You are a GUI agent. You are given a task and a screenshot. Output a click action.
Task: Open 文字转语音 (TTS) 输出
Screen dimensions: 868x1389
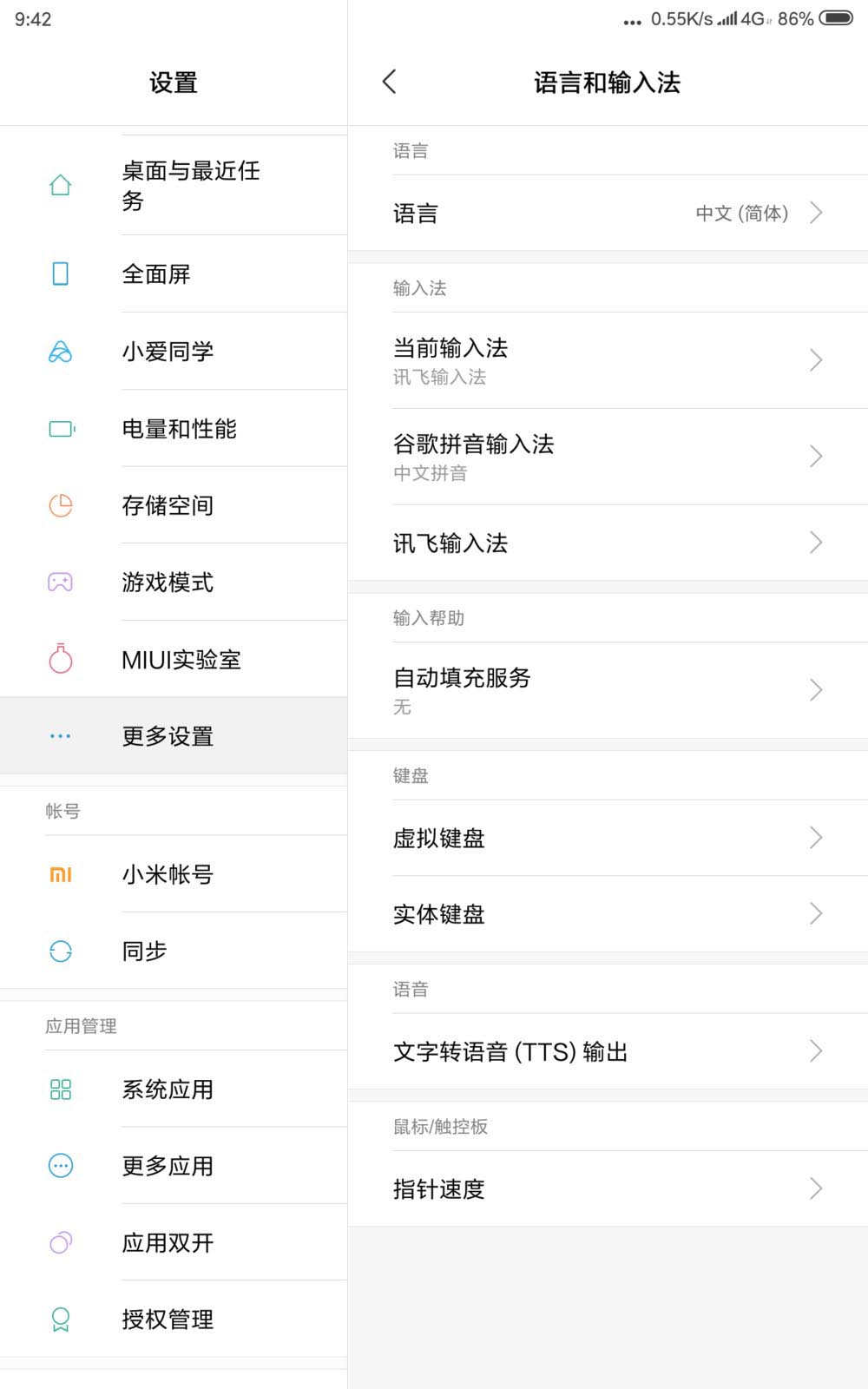tap(608, 1051)
